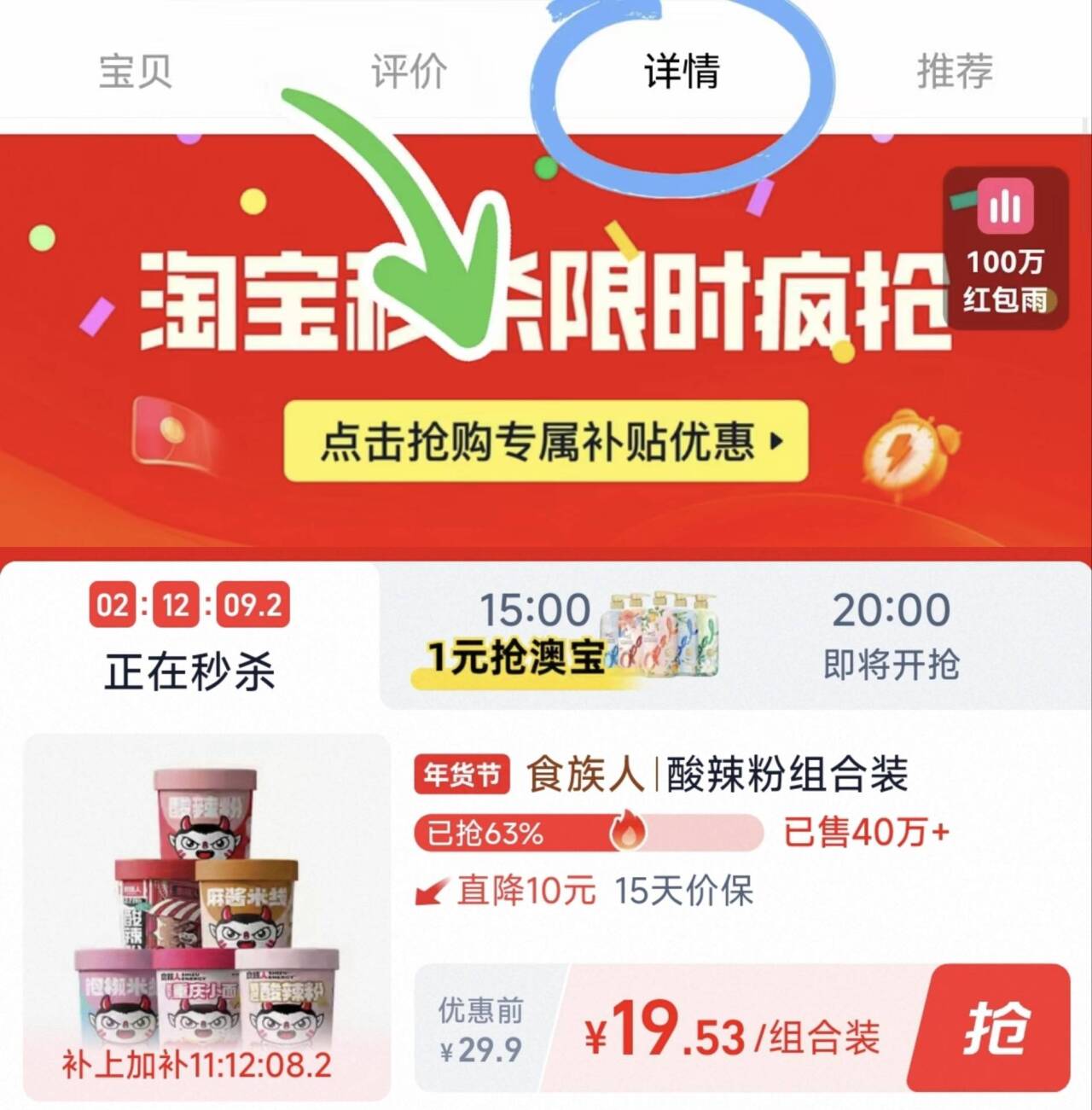Switch to the 宝贝 tab
Viewport: 1092px width, 1110px height.
click(136, 71)
